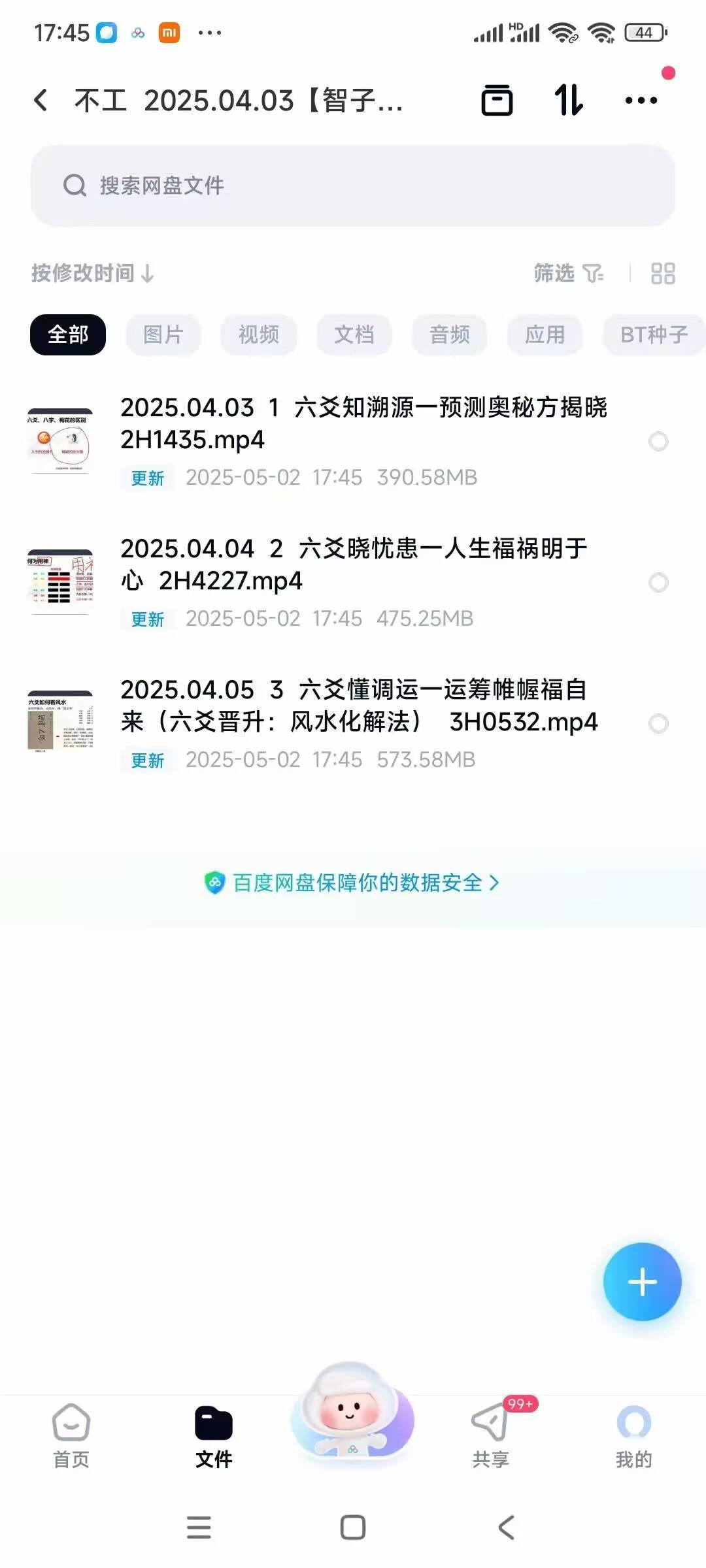Open the transfer list arrows icon

point(568,101)
